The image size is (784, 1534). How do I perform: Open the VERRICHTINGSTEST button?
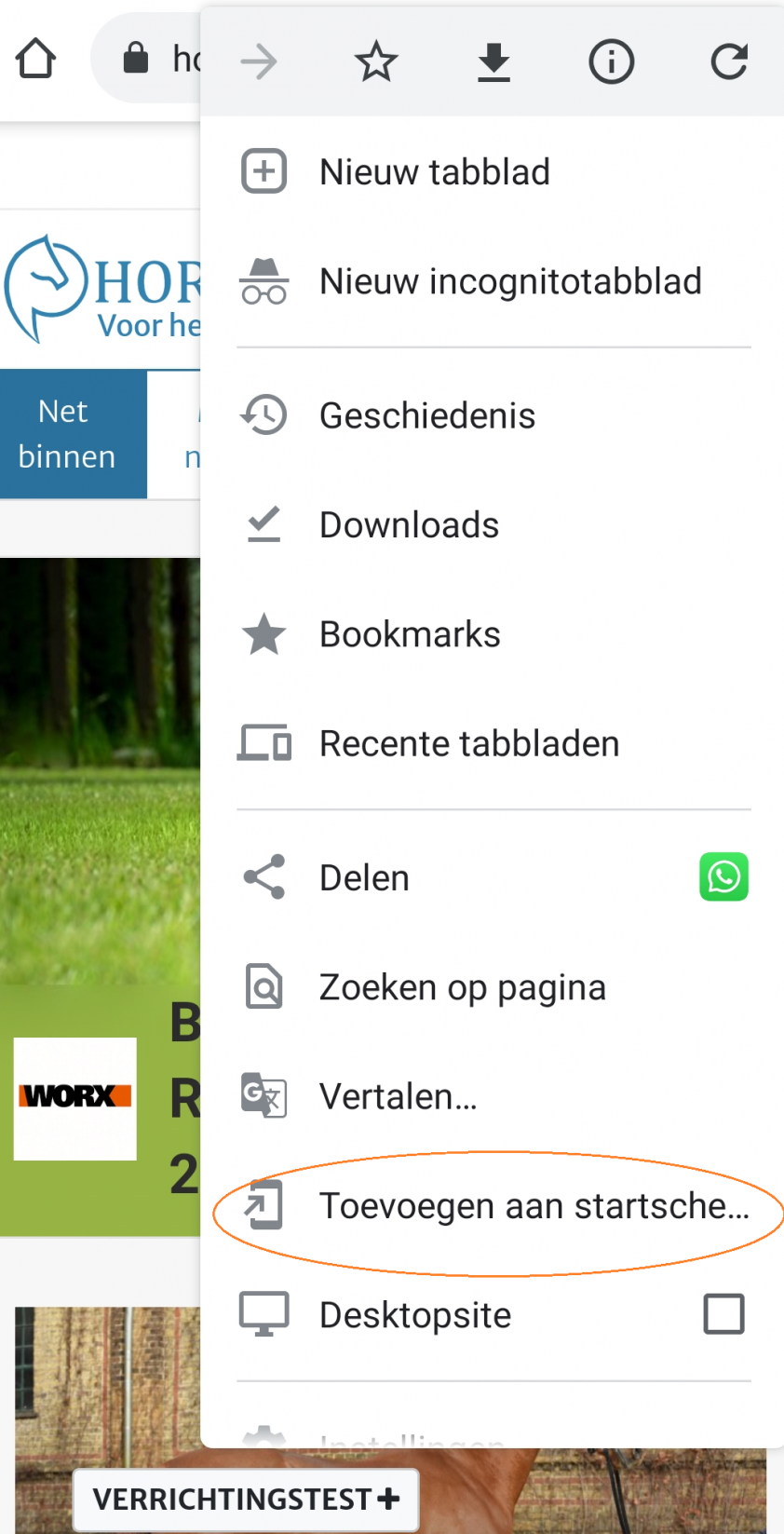[x=246, y=1499]
